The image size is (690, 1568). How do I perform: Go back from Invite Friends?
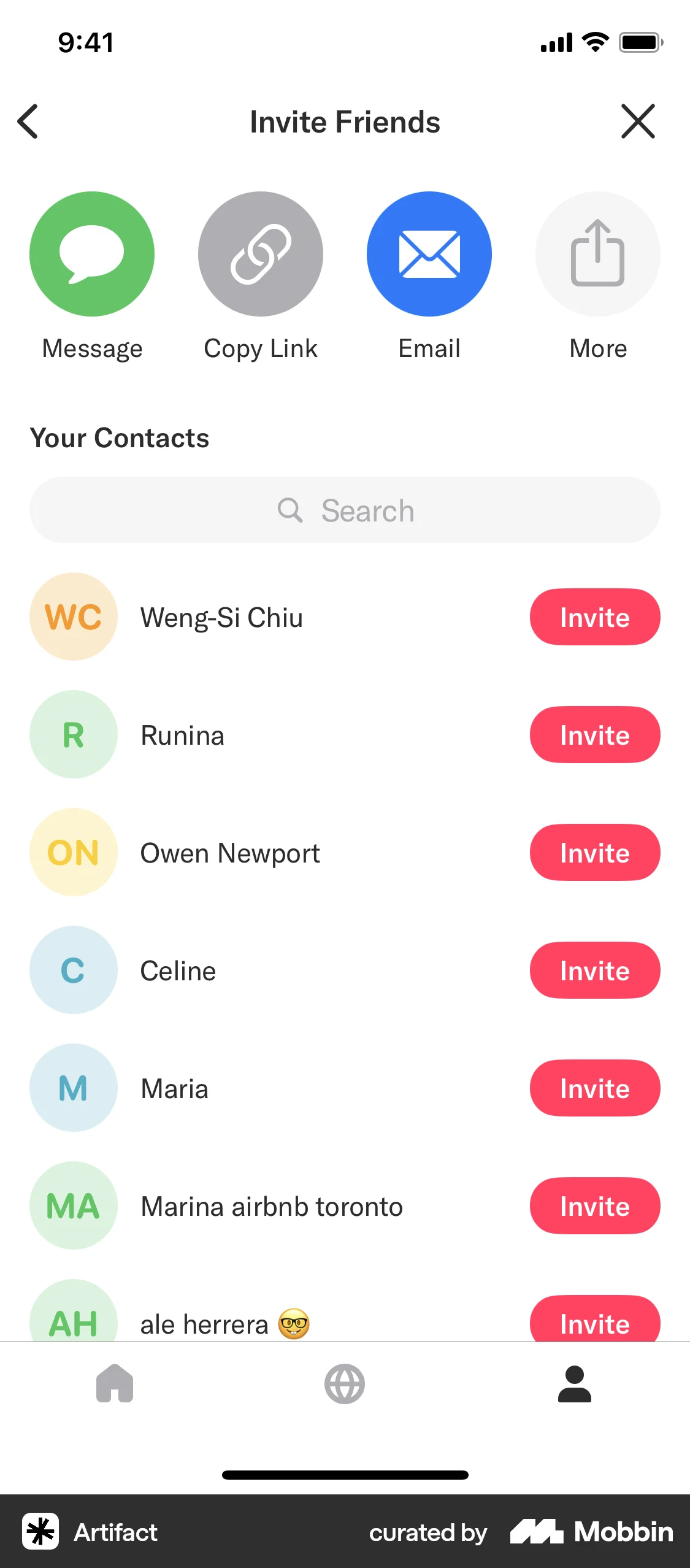pyautogui.click(x=28, y=121)
